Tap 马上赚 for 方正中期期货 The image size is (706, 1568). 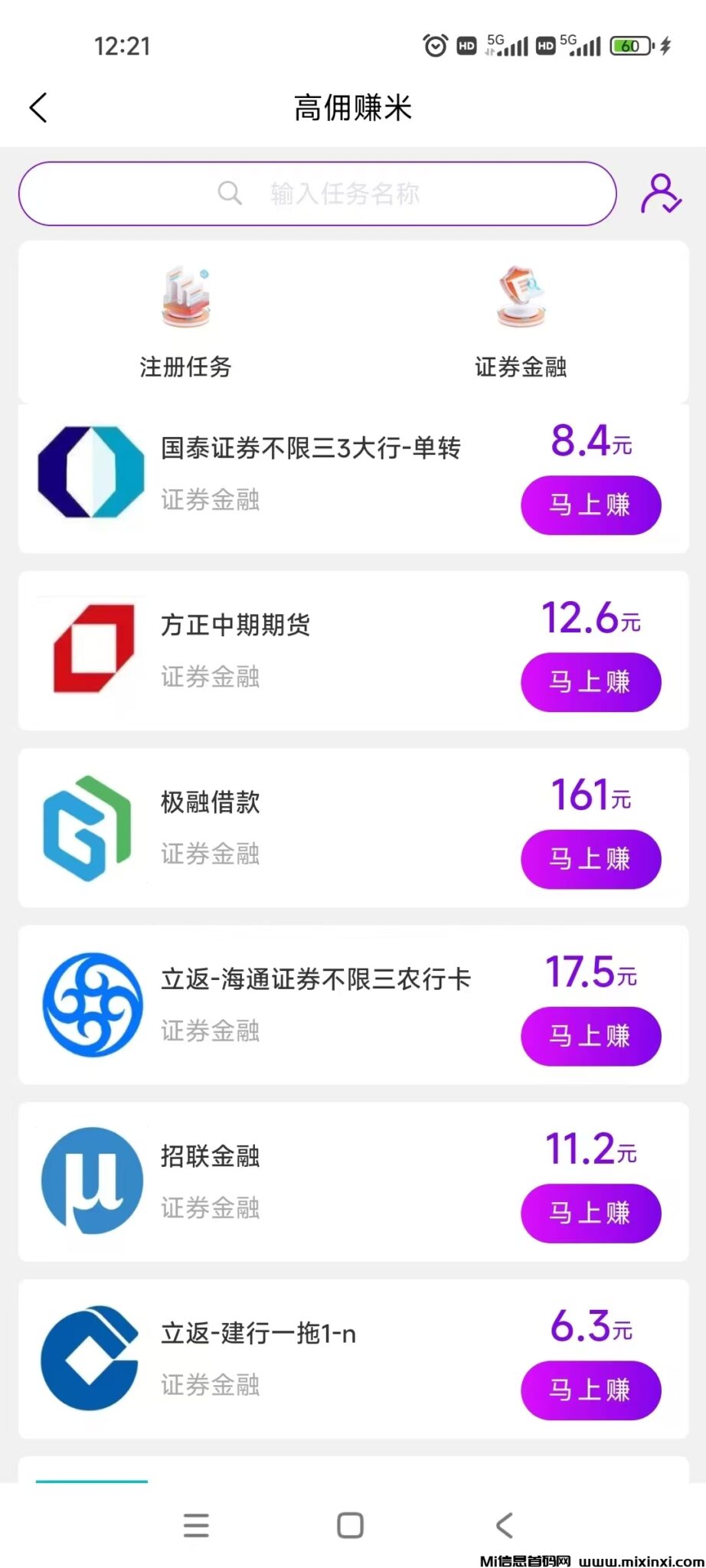(x=590, y=682)
